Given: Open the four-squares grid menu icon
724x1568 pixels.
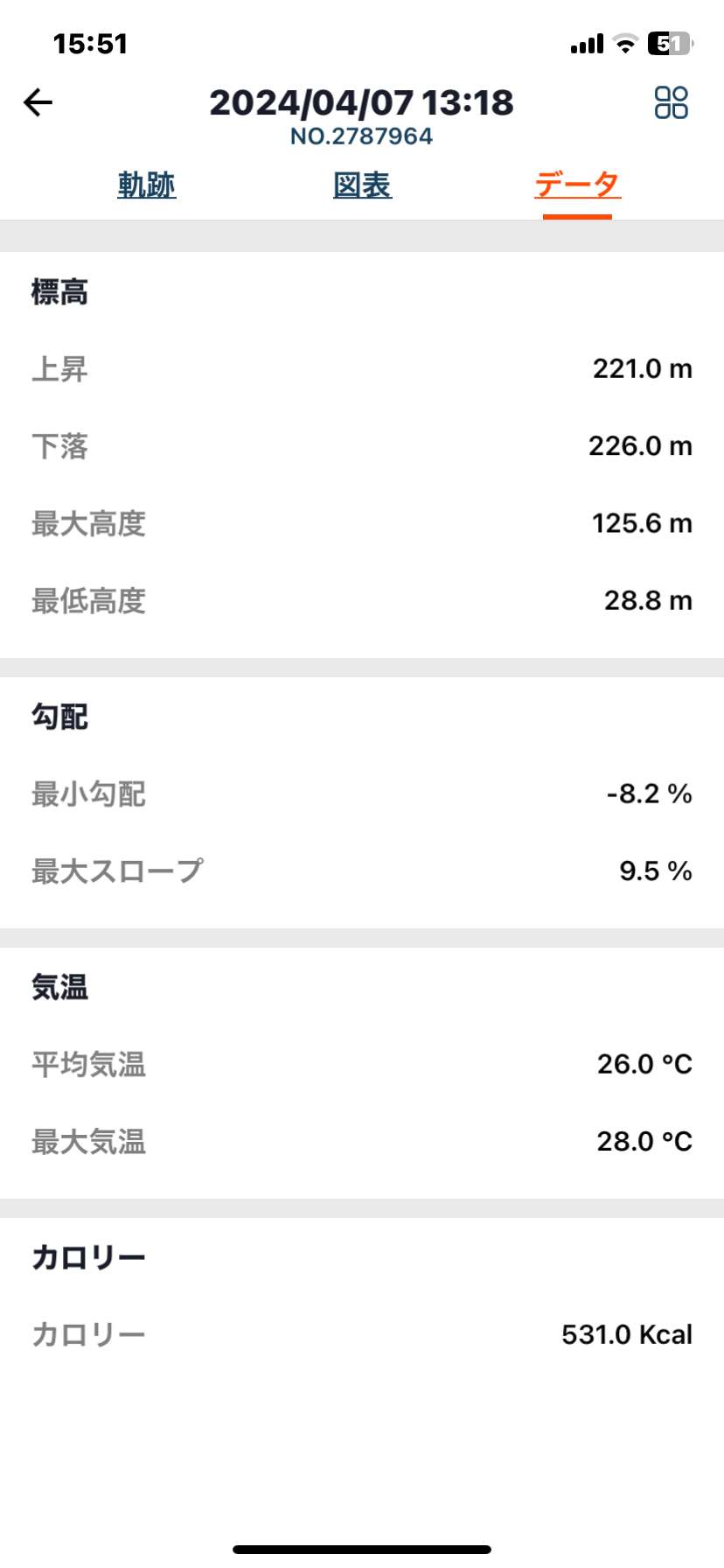Looking at the screenshot, I should click(671, 102).
